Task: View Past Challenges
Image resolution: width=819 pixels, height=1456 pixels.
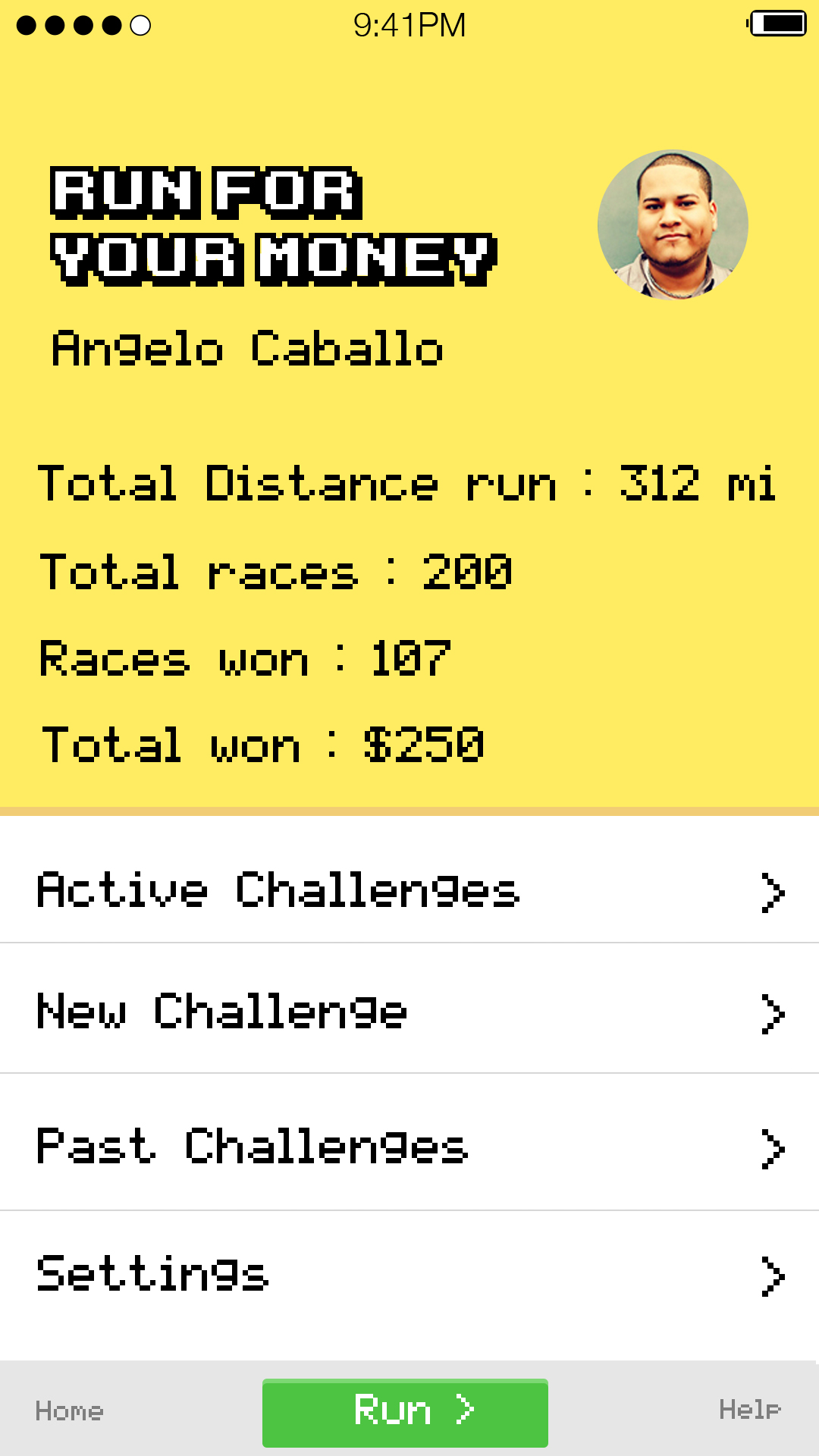Action: [x=409, y=1146]
